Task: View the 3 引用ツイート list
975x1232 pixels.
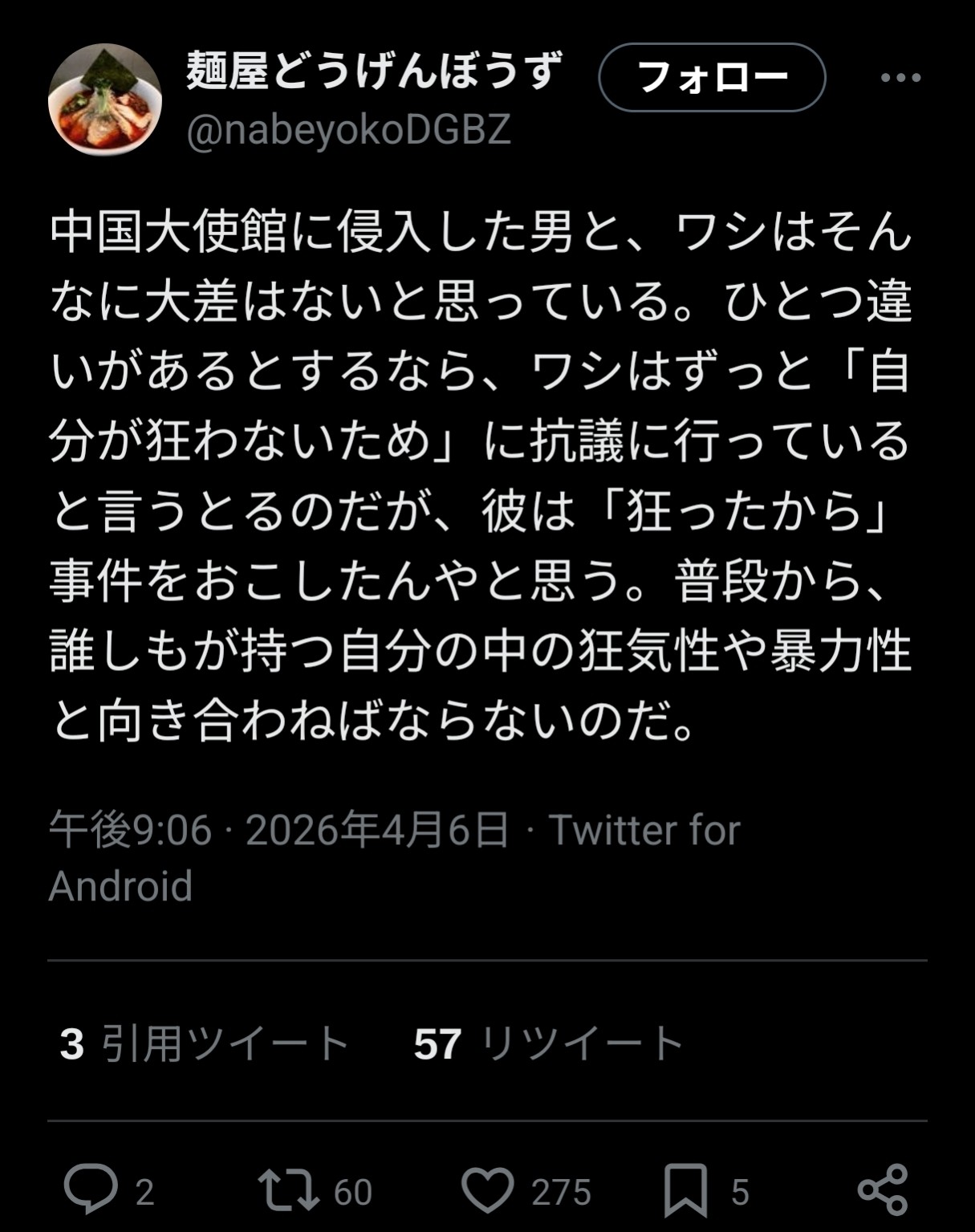Action: tap(204, 1043)
